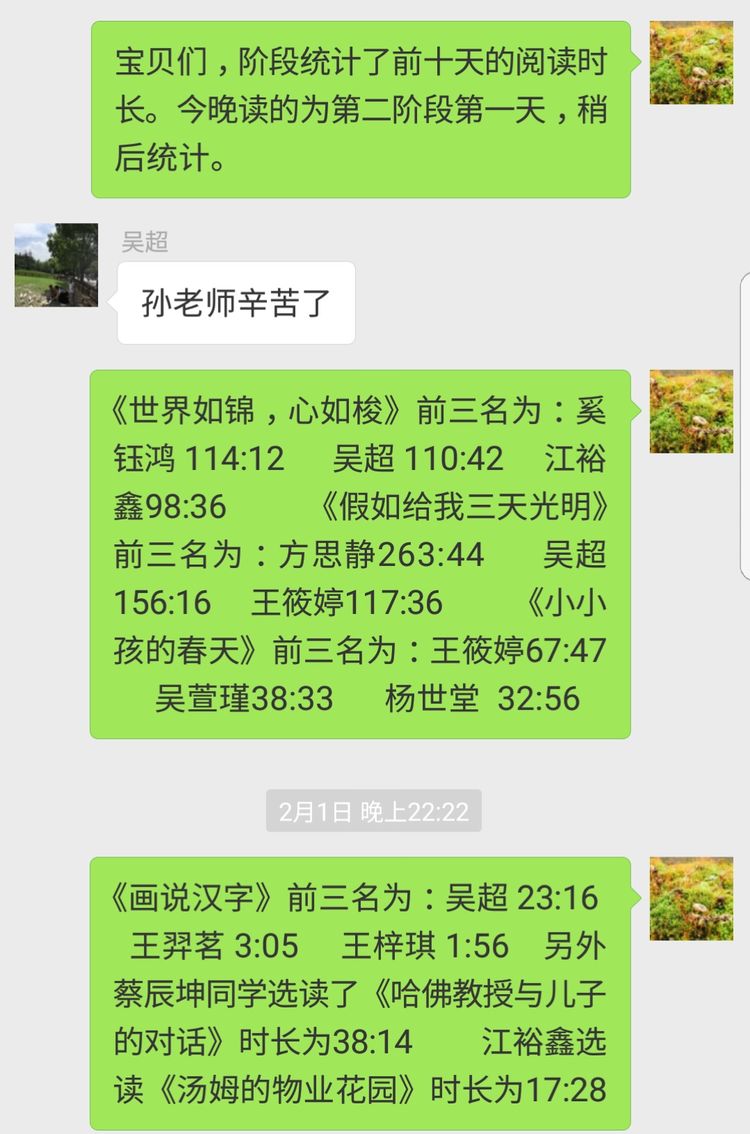Open the sender avatar next to the 《世界如锦，心如梭》 message
This screenshot has width=750, height=1134.
click(691, 411)
